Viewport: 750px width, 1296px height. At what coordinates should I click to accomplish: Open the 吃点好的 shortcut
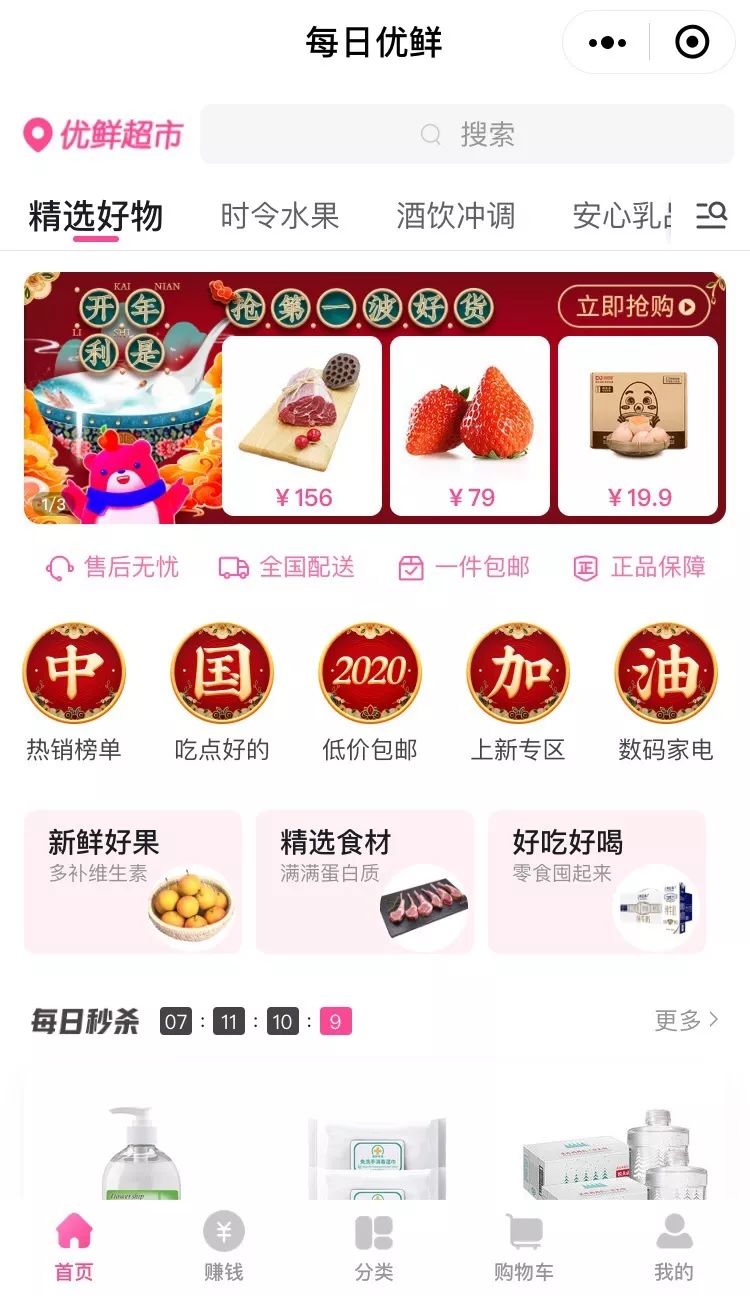pos(222,692)
